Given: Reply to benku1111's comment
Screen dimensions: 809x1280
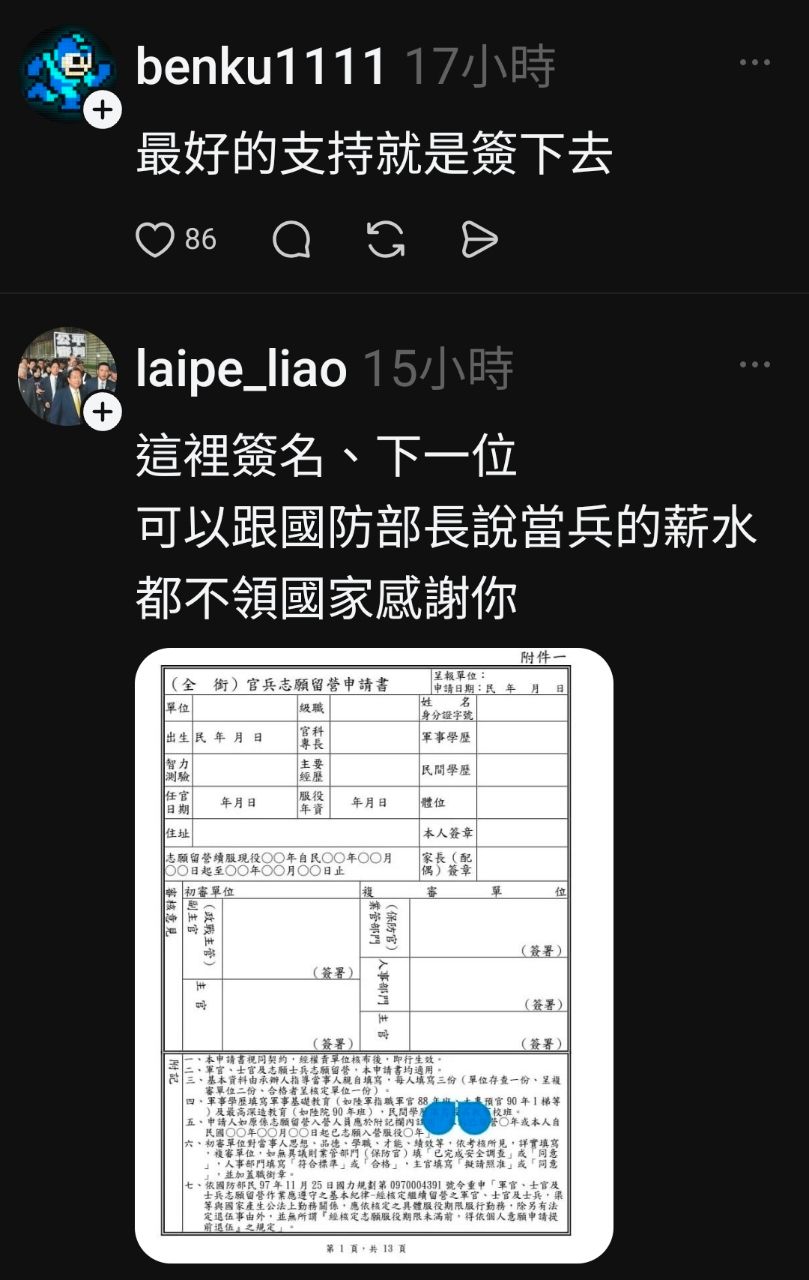Looking at the screenshot, I should 291,240.
